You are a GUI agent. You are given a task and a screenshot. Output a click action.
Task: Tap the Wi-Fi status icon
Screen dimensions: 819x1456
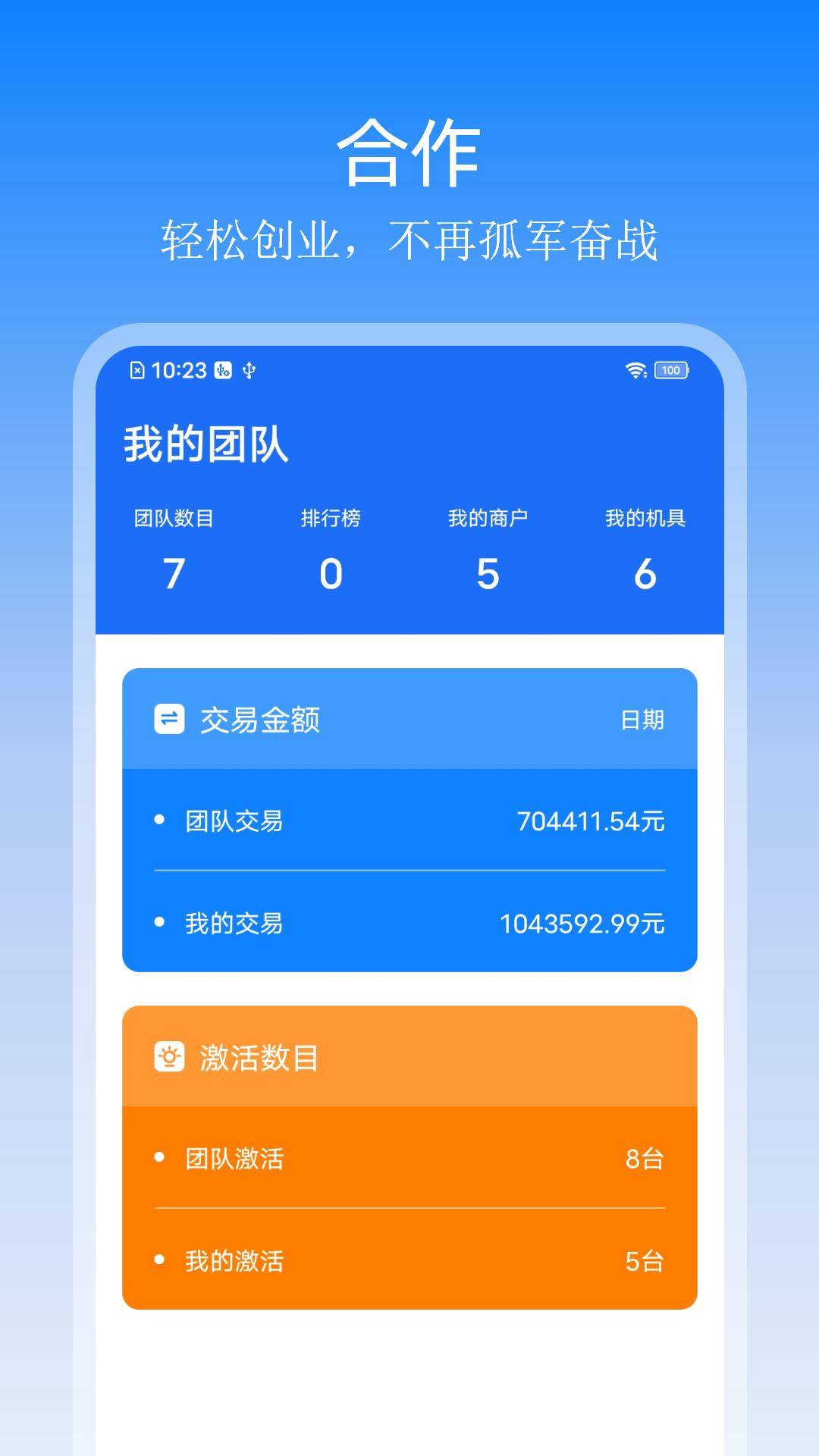coord(635,370)
